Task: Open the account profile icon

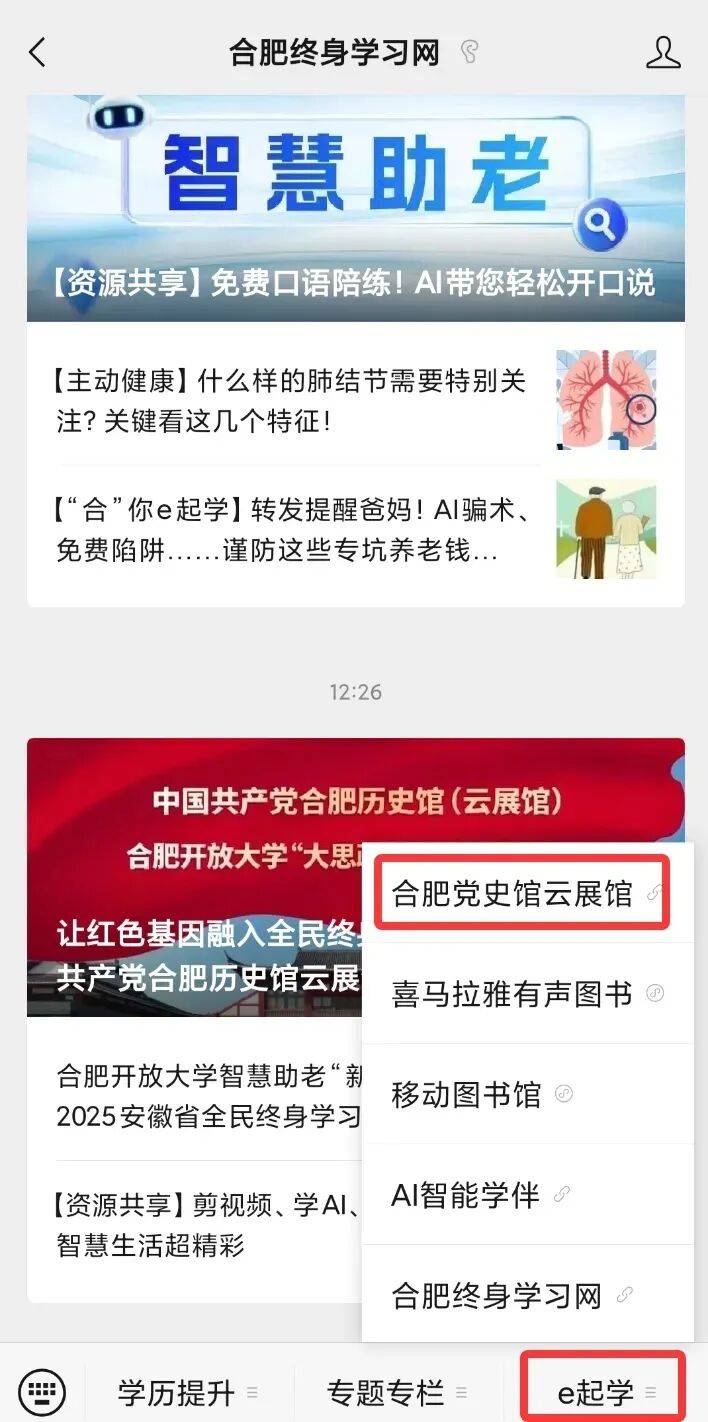Action: pos(663,52)
